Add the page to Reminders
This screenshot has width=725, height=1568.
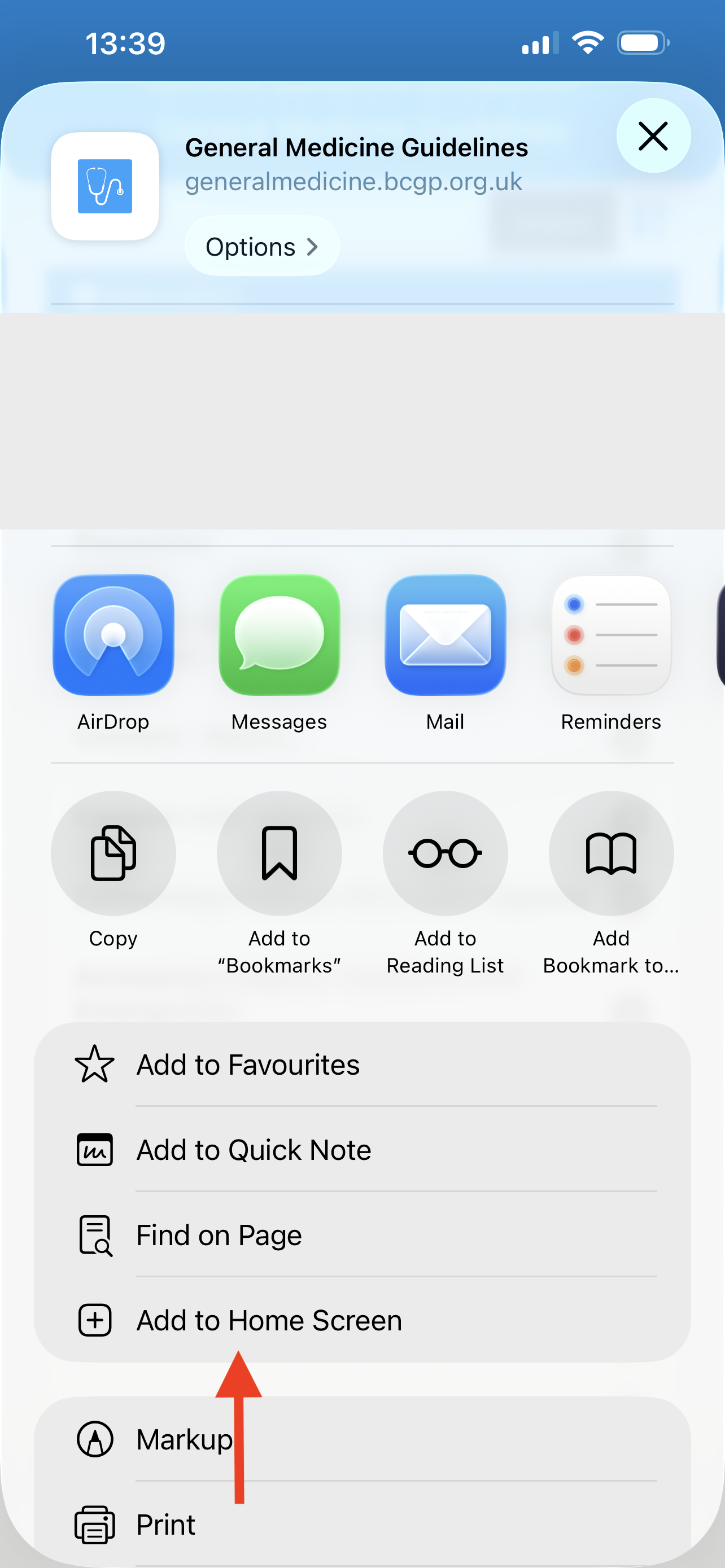click(611, 653)
